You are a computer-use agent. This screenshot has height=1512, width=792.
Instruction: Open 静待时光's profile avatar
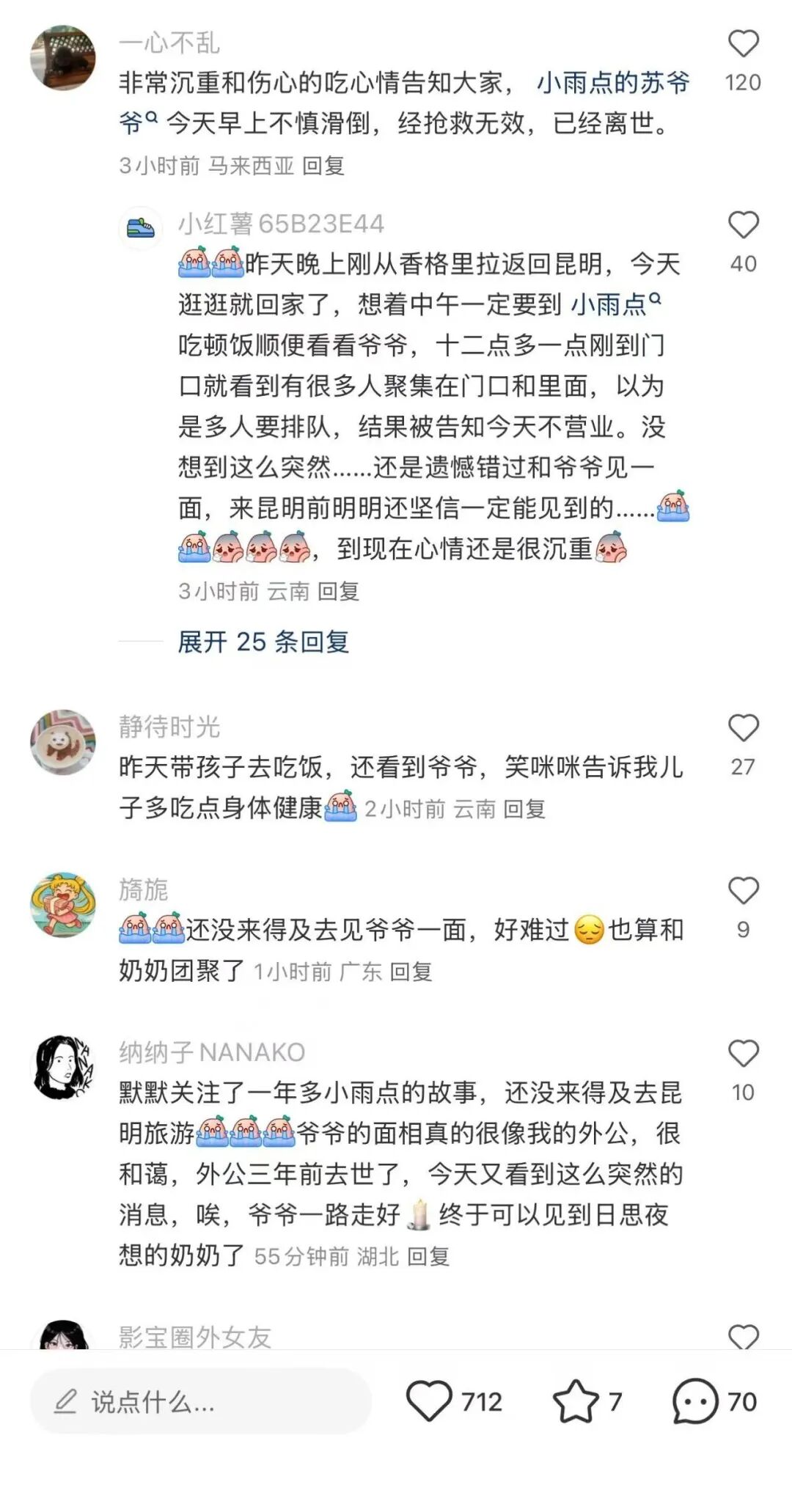point(63,742)
